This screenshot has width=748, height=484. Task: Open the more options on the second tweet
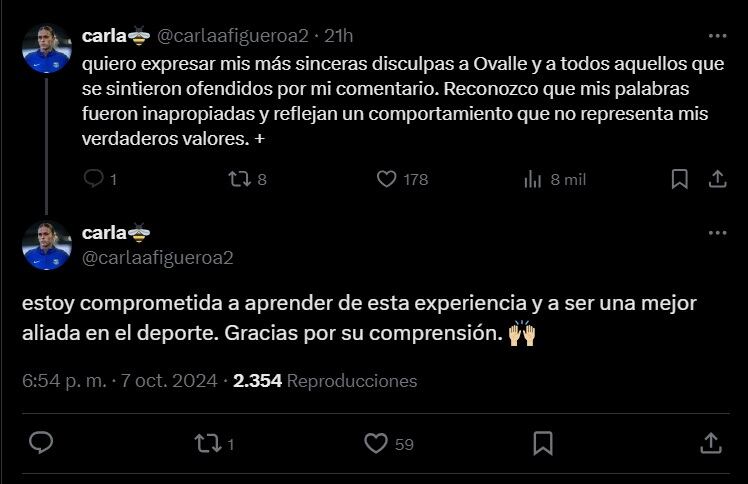pos(716,233)
